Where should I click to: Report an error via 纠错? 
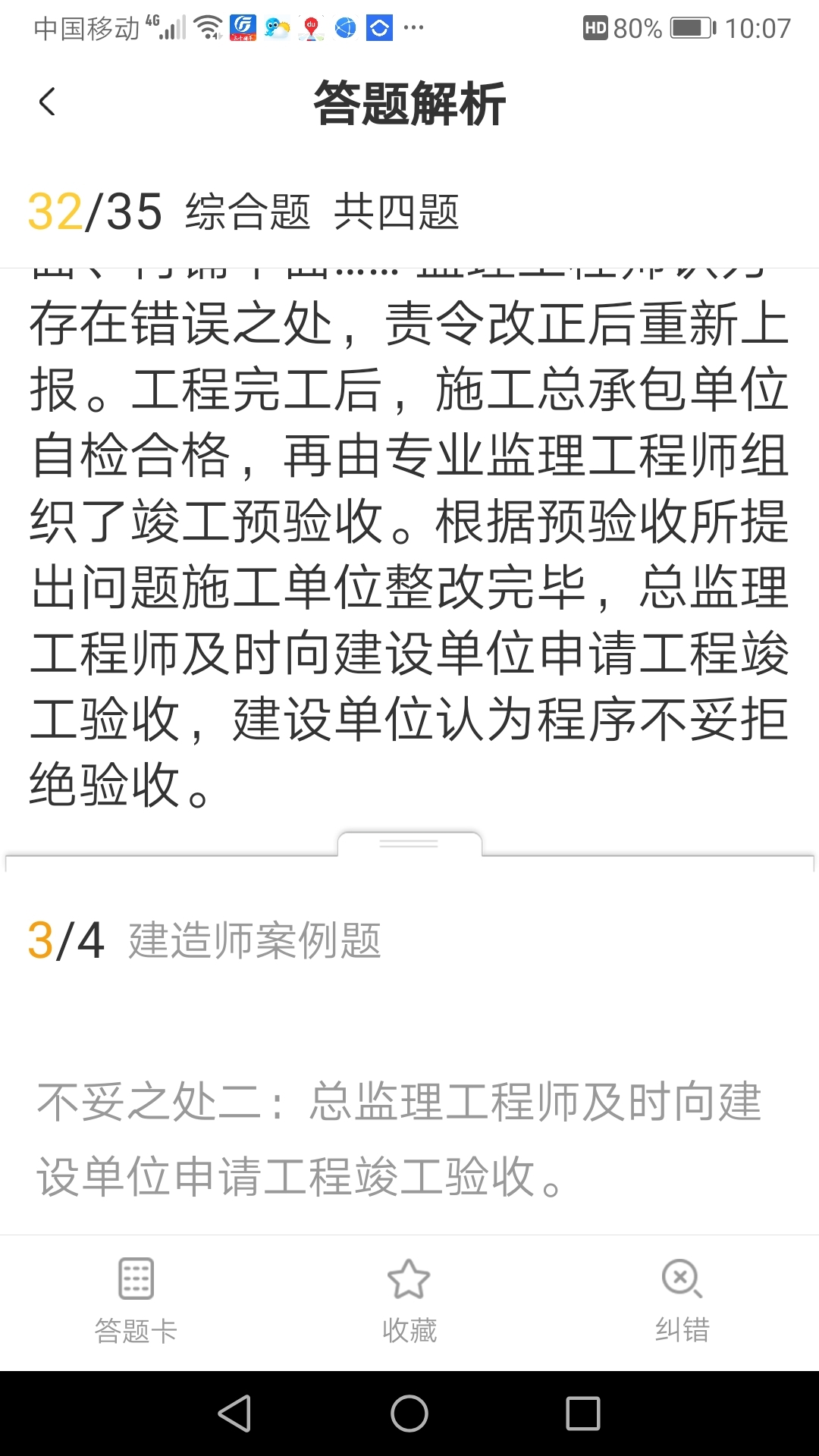click(682, 1301)
